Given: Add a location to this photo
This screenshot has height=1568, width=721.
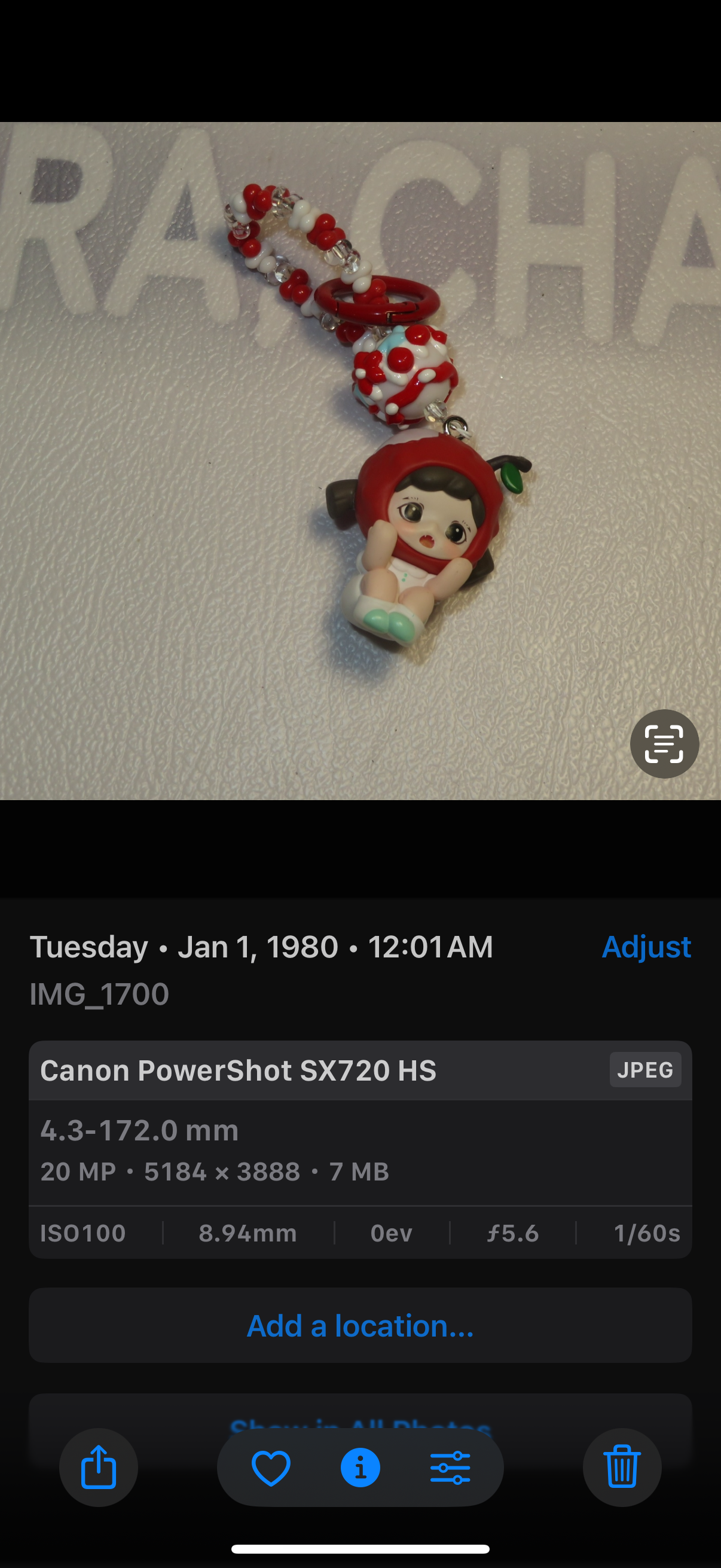Looking at the screenshot, I should pyautogui.click(x=360, y=1326).
